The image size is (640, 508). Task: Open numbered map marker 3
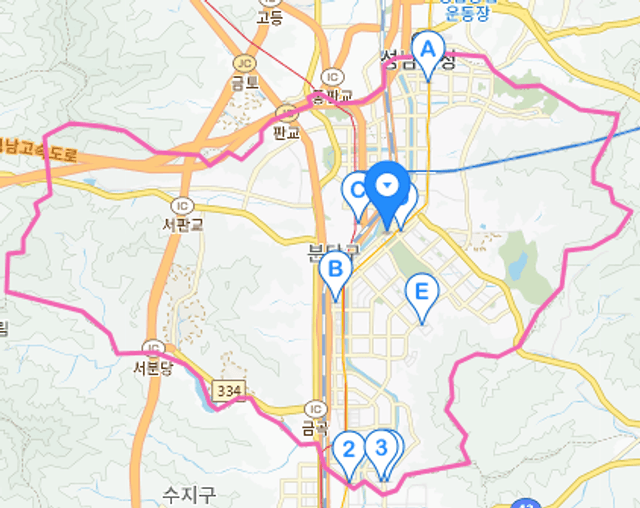[x=380, y=447]
